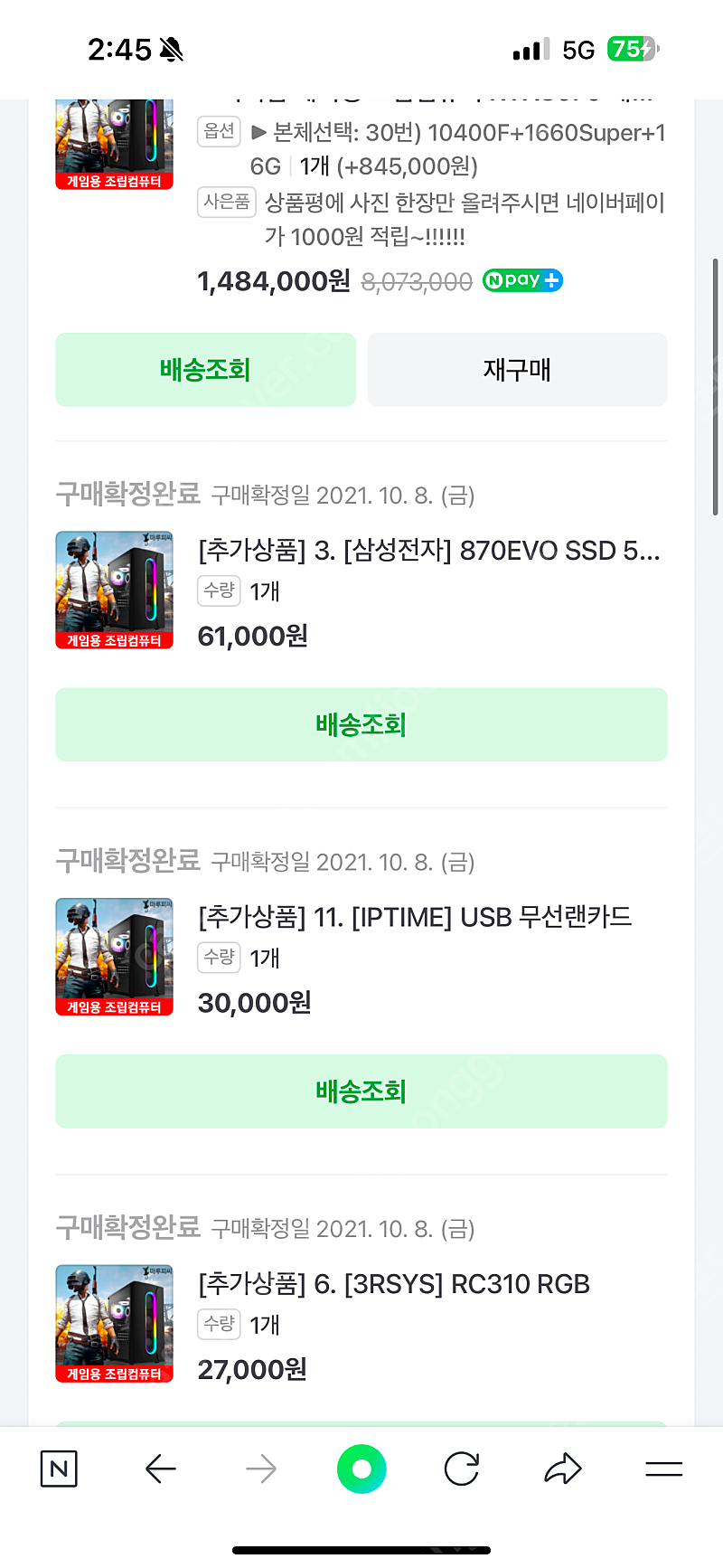Tap the green Naver search circle
Screen dimensions: 723x1568
(361, 1469)
